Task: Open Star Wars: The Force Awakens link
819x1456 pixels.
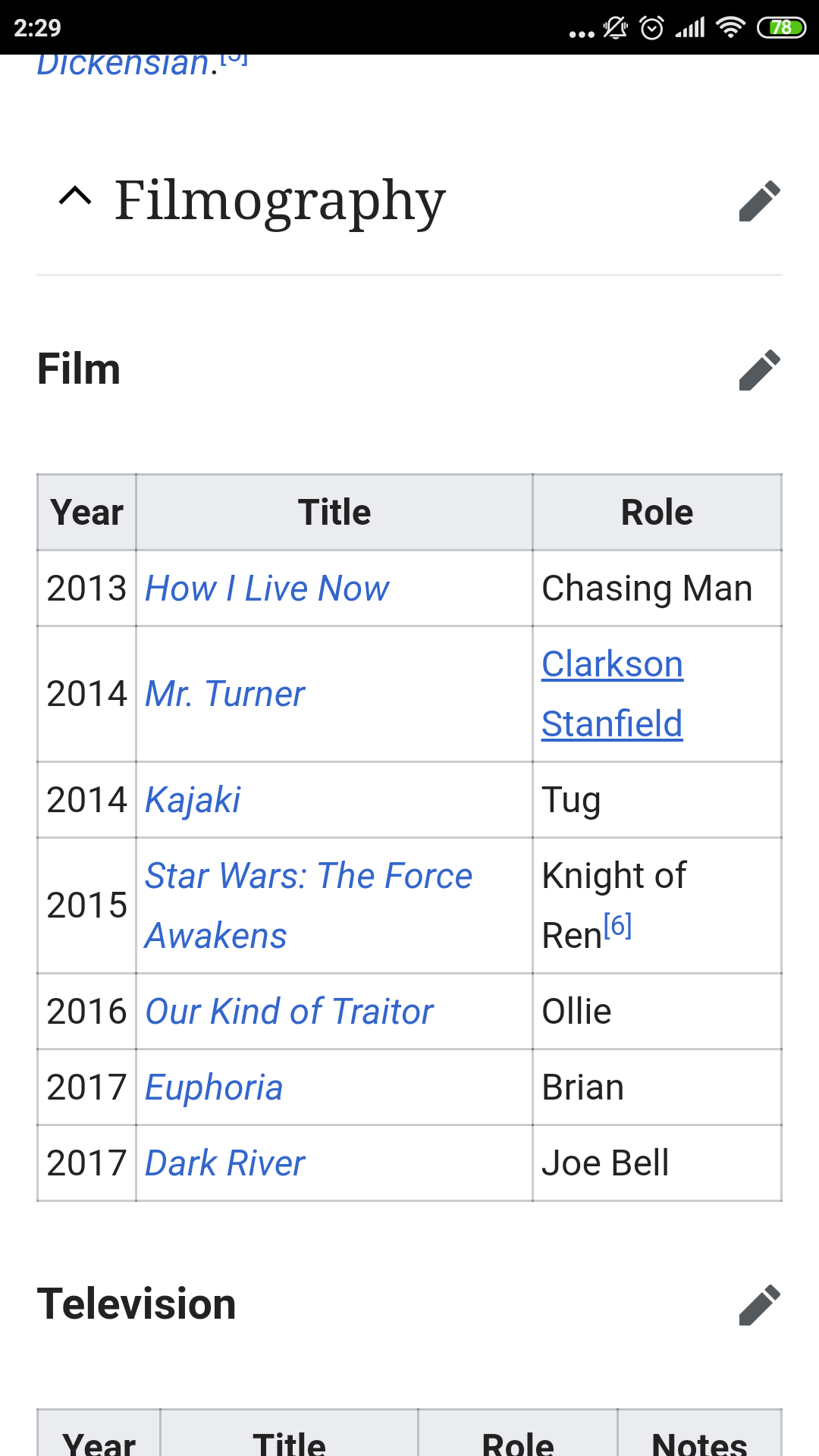Action: tap(309, 905)
